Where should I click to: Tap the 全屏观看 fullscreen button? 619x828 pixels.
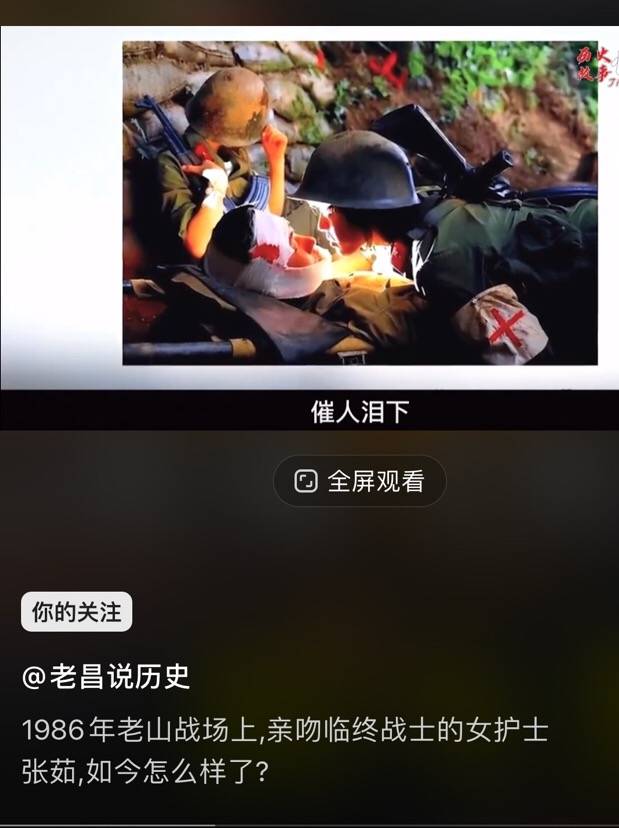(360, 481)
